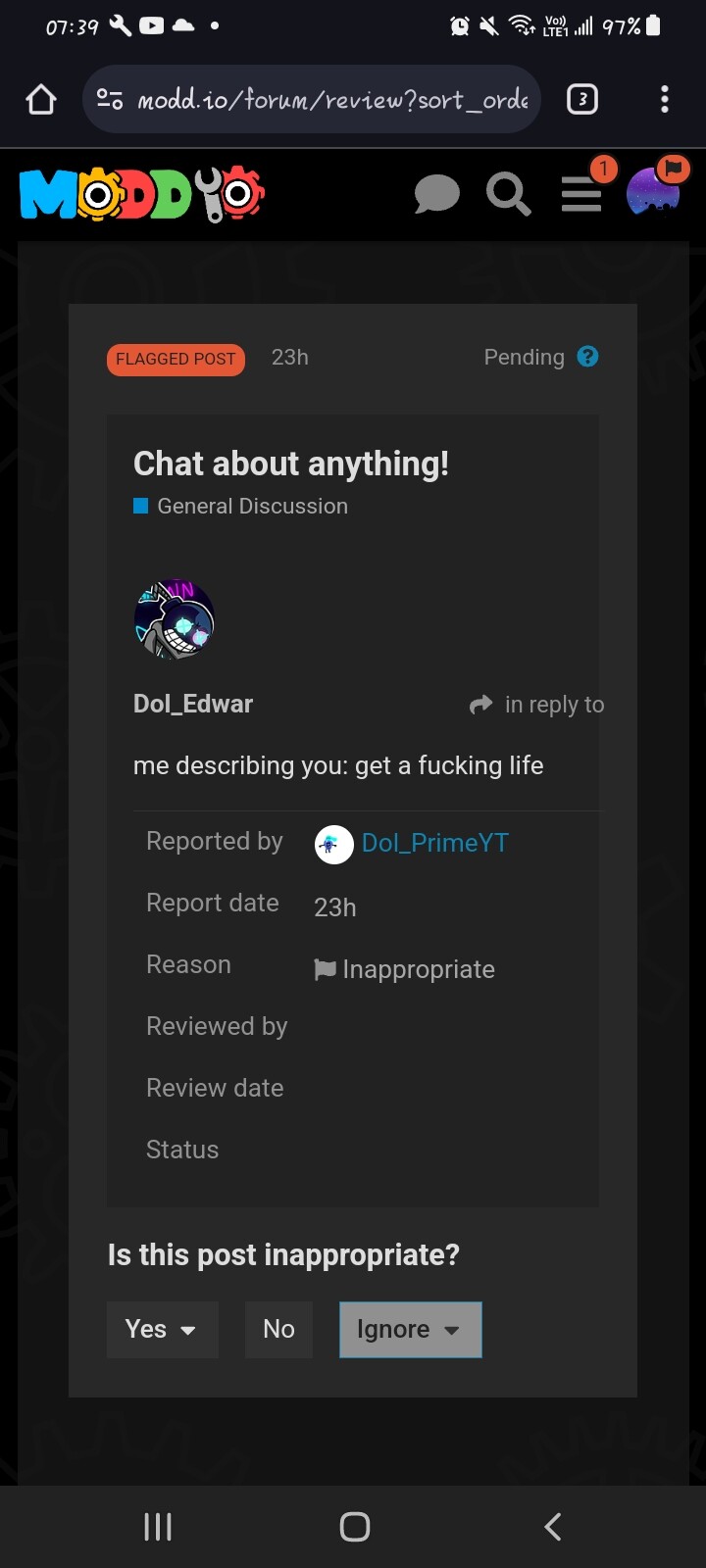The height and width of the screenshot is (1568, 706).
Task: Expand the Ignore dropdown
Action: tap(410, 1330)
